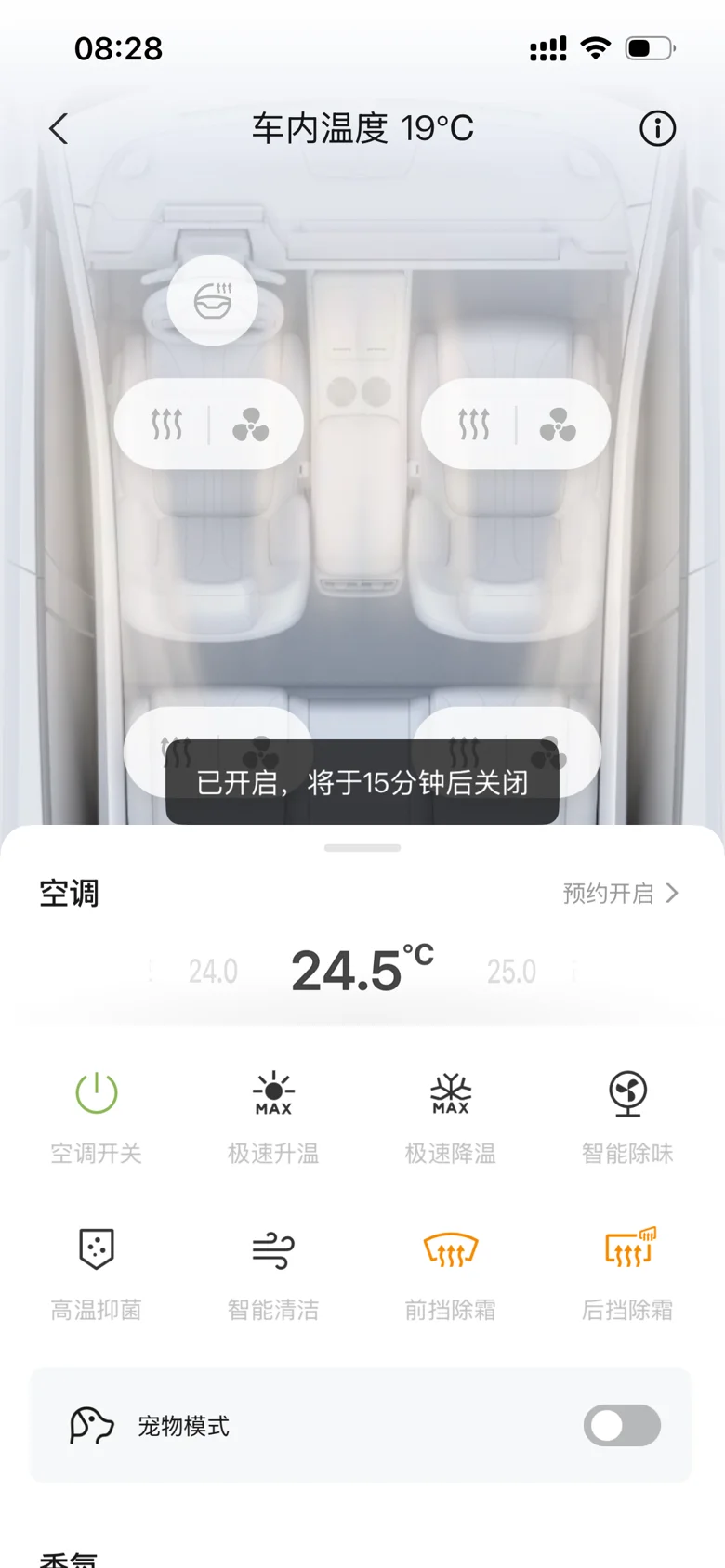Enable front left seat heating
Image resolution: width=725 pixels, height=1568 pixels.
coord(166,425)
